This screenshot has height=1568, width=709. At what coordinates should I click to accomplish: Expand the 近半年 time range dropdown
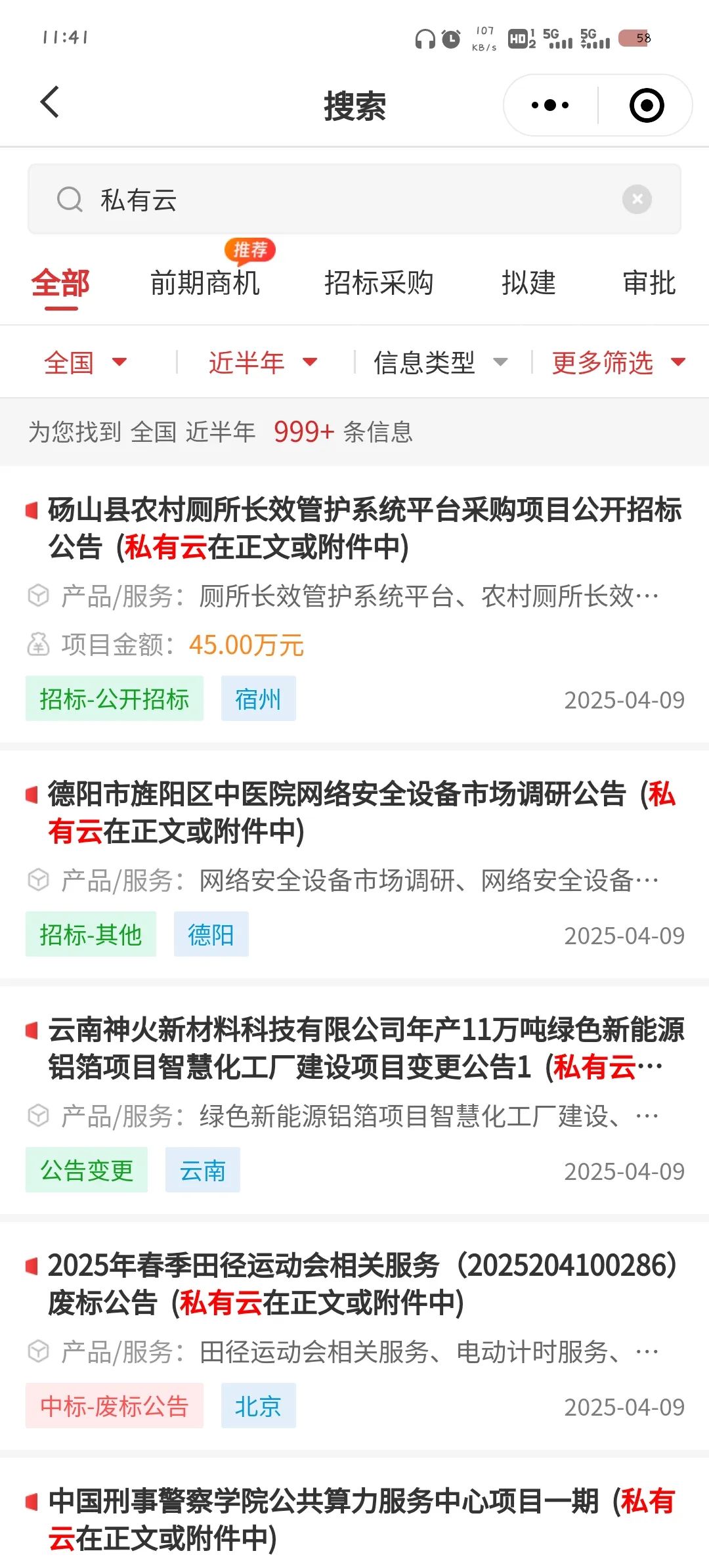coord(263,362)
